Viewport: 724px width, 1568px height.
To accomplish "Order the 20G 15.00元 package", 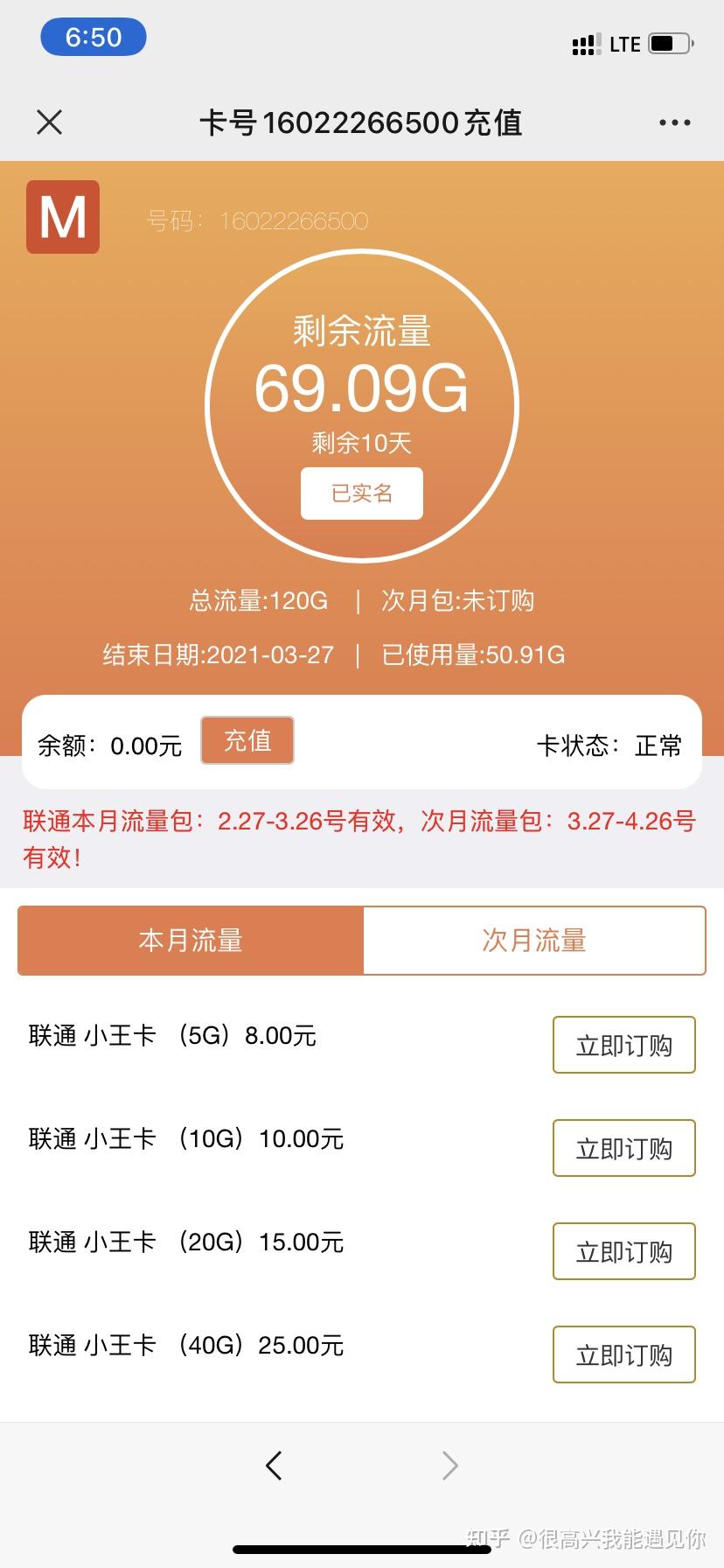I will [x=623, y=1251].
